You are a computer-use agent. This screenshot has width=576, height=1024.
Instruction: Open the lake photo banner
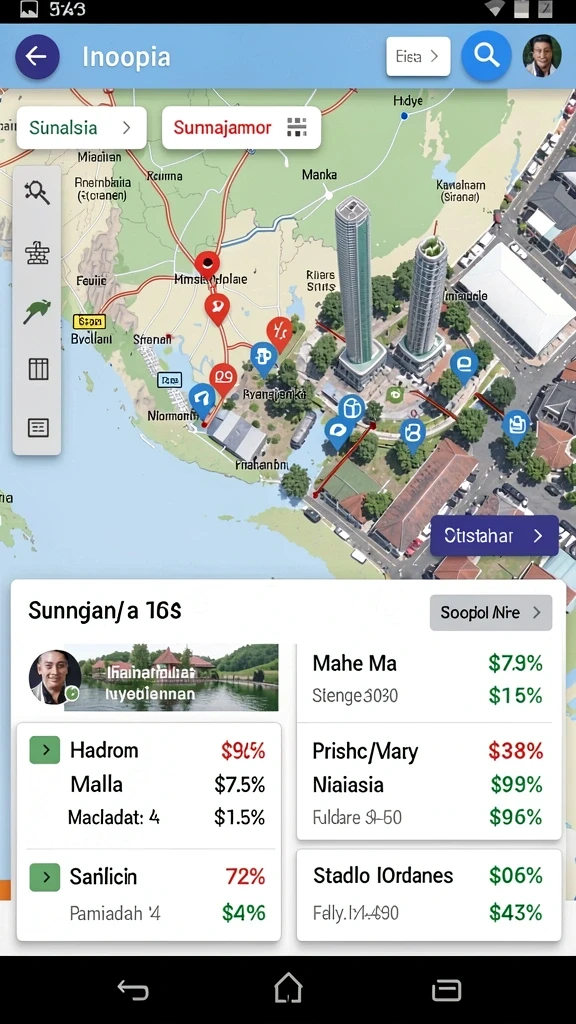[171, 677]
